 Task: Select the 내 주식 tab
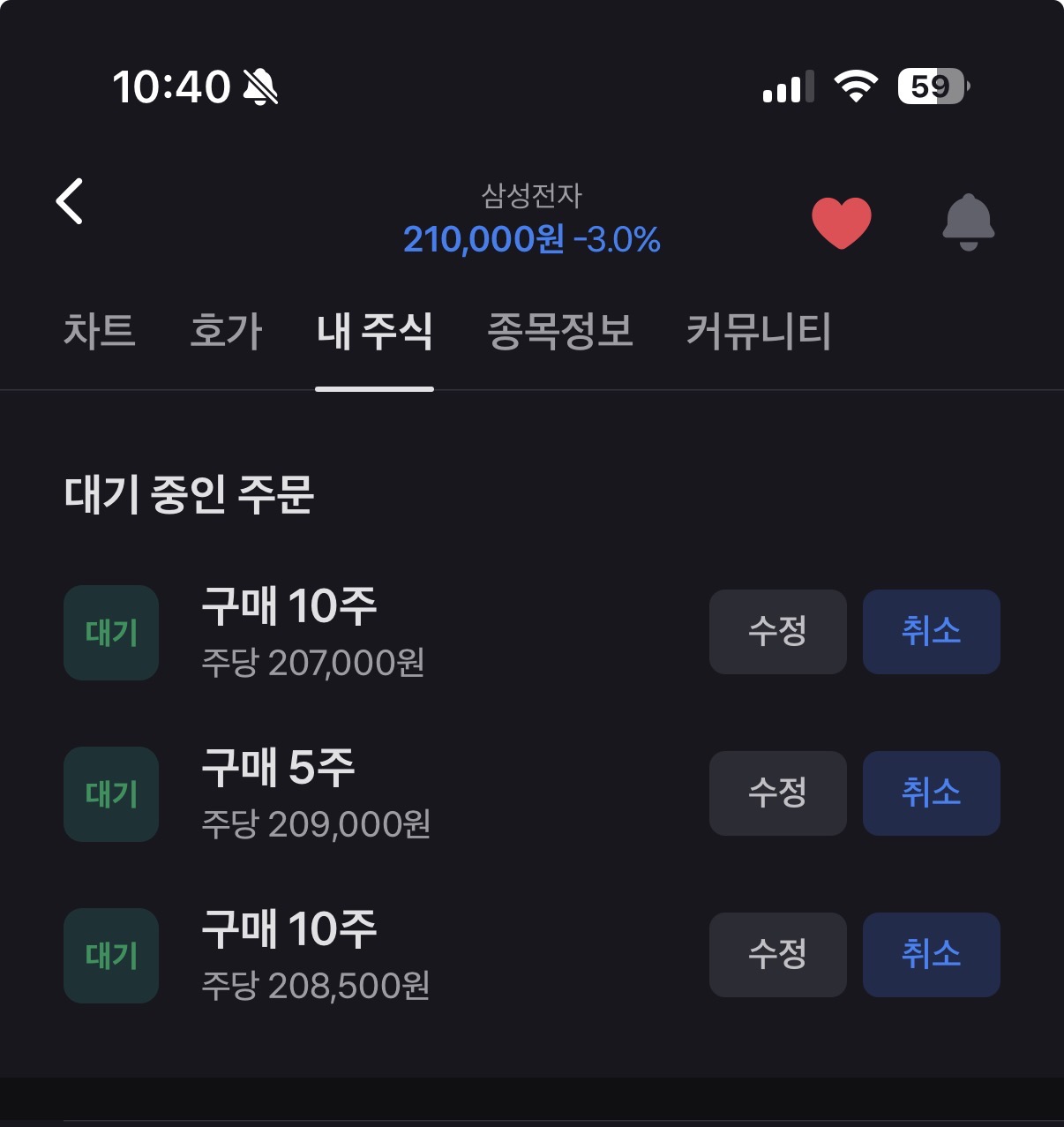click(x=374, y=332)
